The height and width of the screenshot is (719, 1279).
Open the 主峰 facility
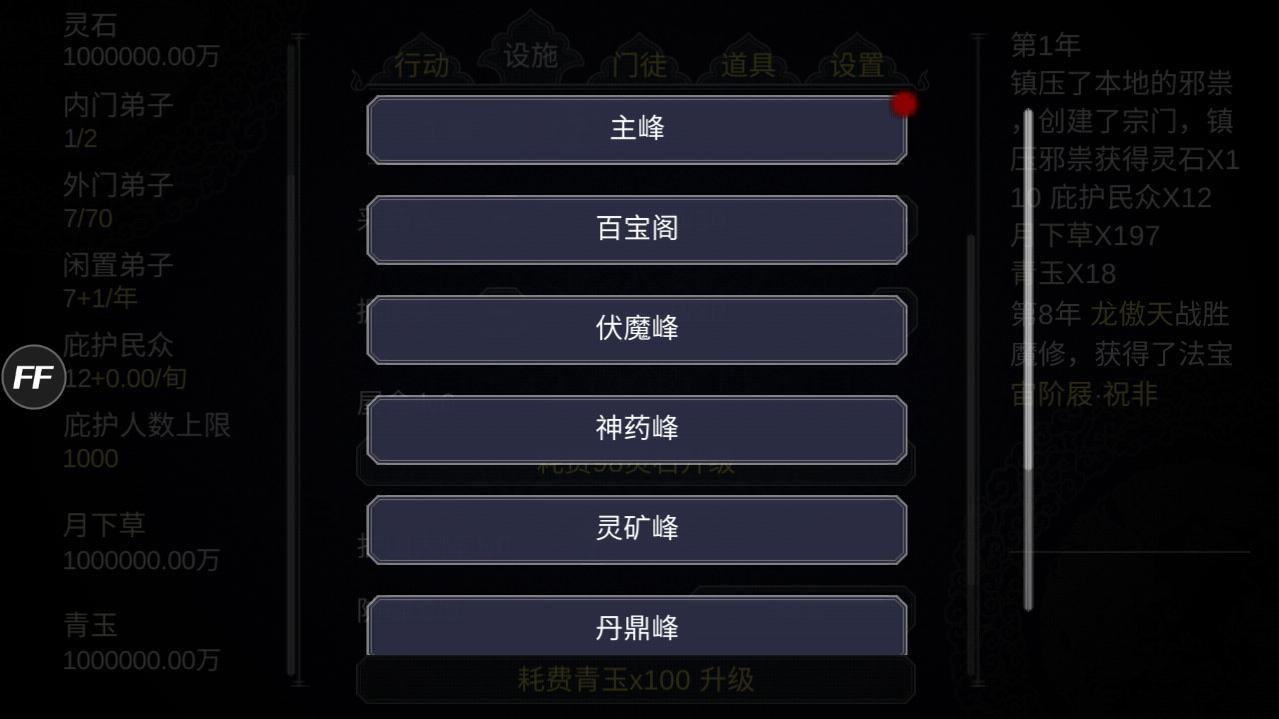[636, 129]
